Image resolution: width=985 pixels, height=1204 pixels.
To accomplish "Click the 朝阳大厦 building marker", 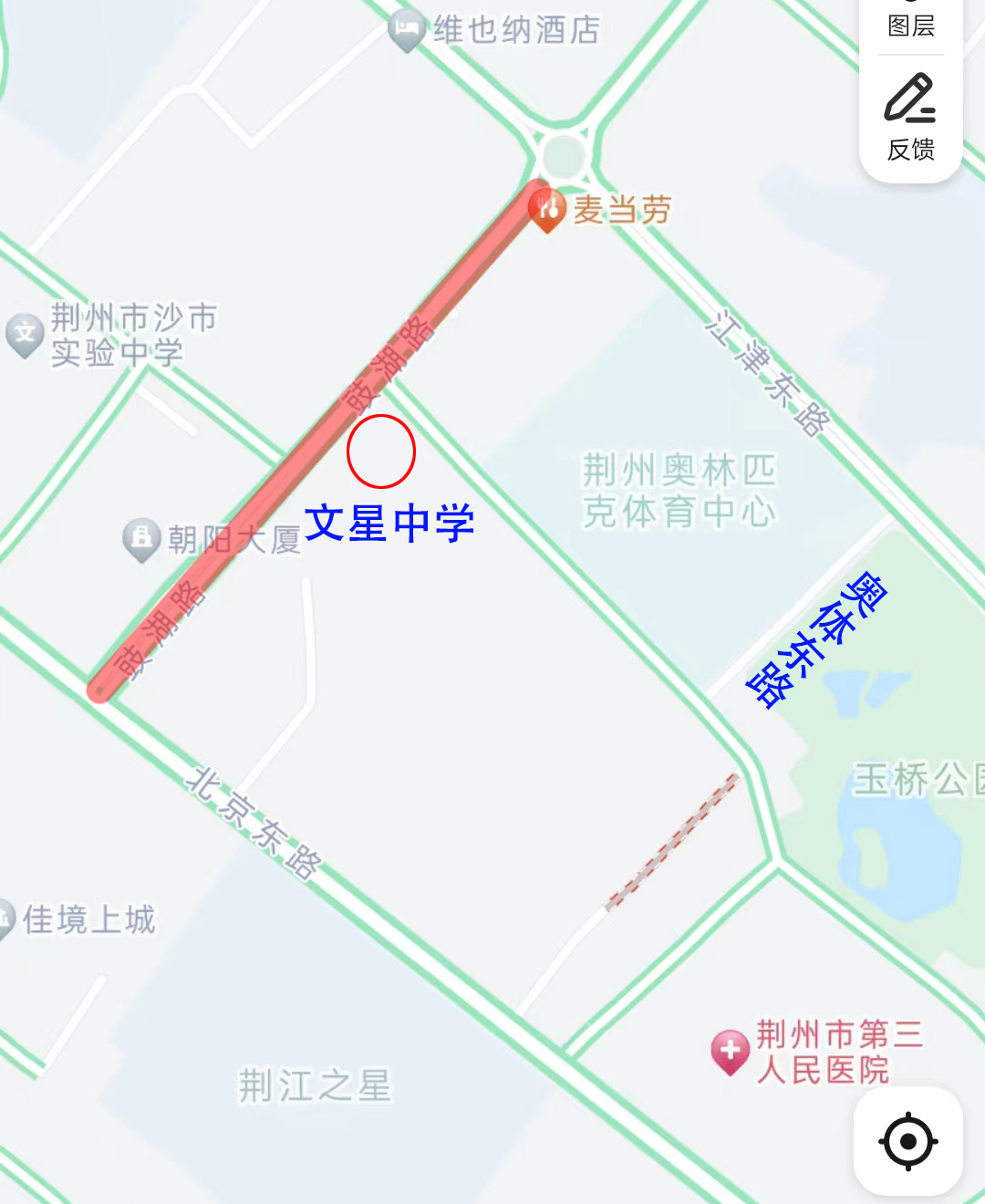I will click(141, 538).
